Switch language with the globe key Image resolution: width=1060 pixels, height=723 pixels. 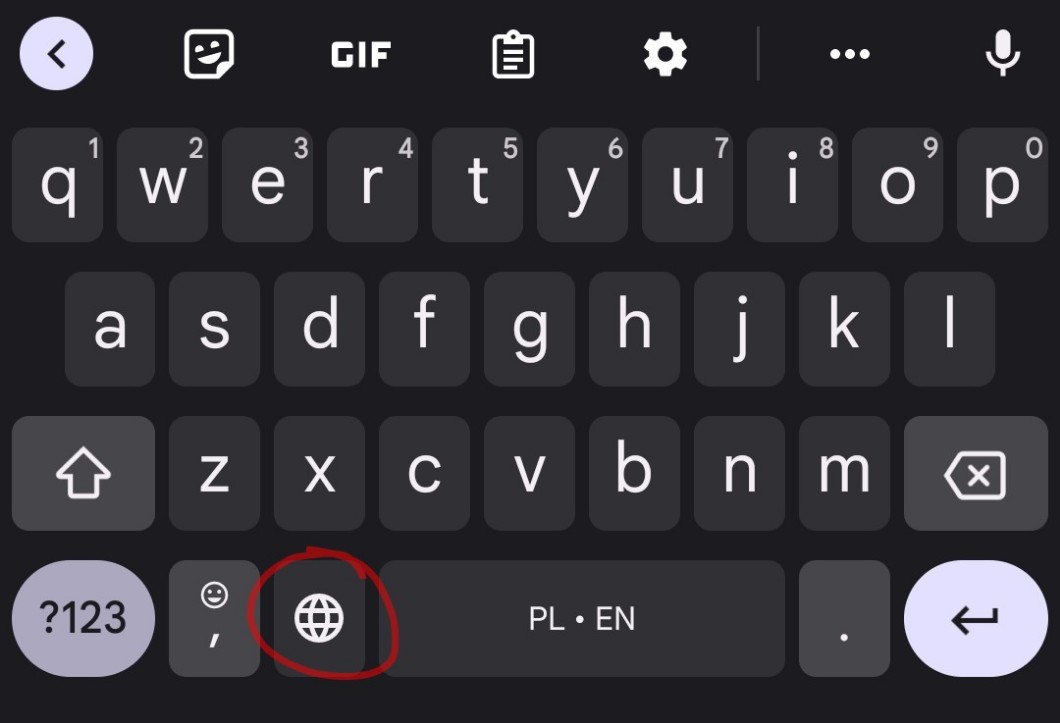tap(319, 618)
